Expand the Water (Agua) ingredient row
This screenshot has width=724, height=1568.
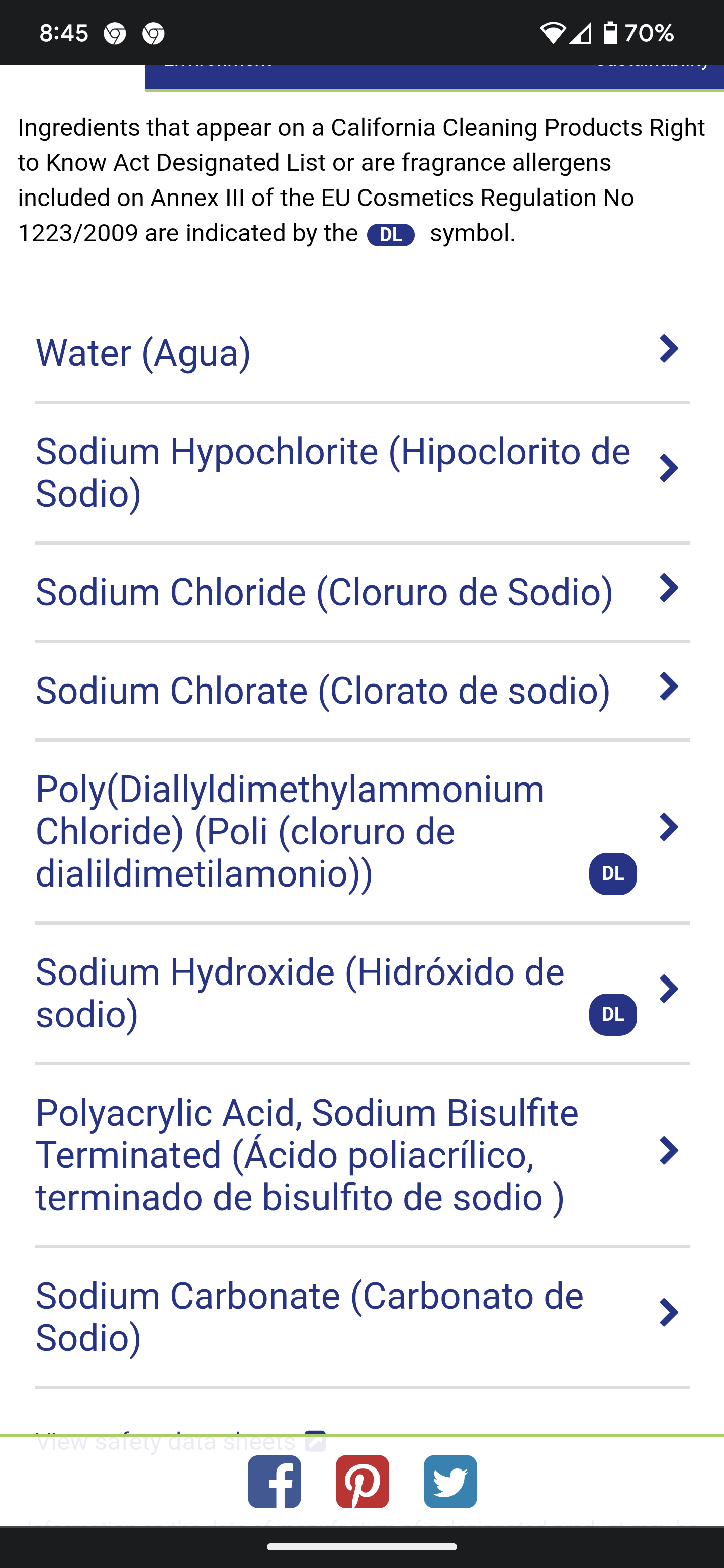[363, 353]
